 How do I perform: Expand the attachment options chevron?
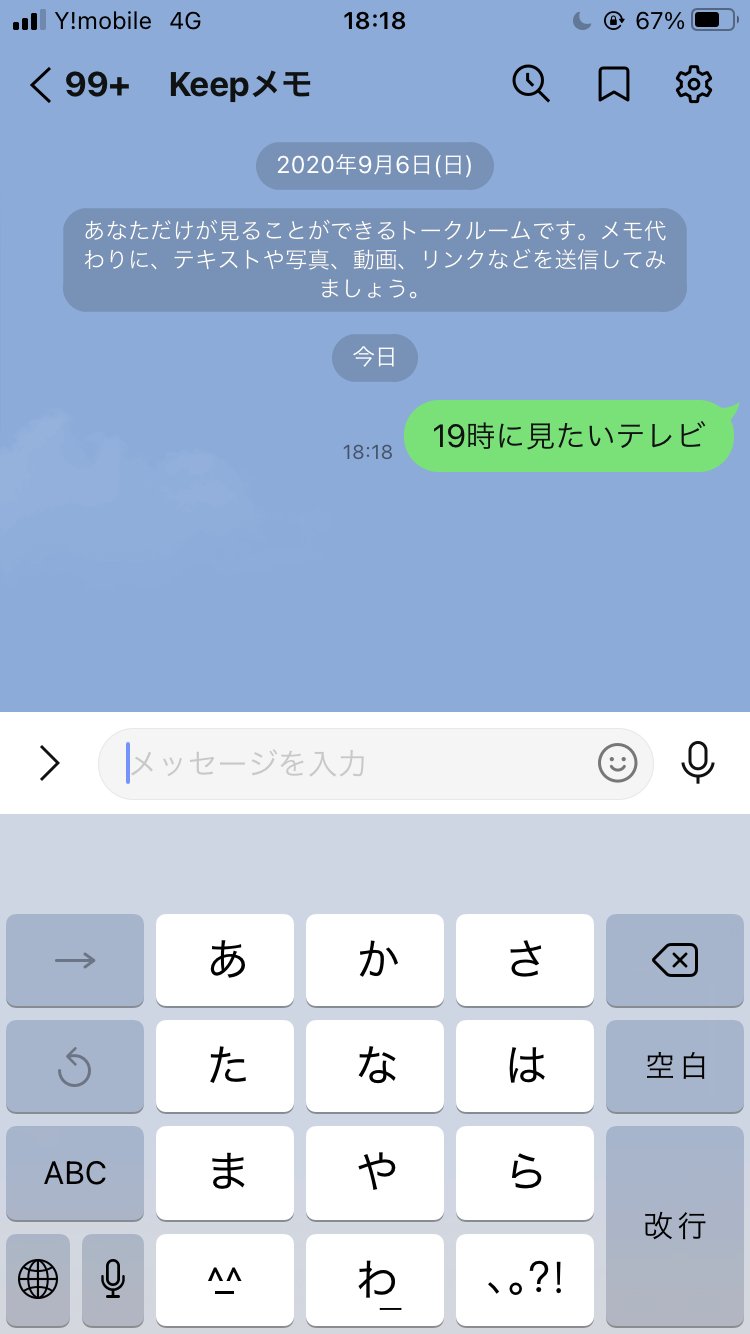[x=49, y=764]
